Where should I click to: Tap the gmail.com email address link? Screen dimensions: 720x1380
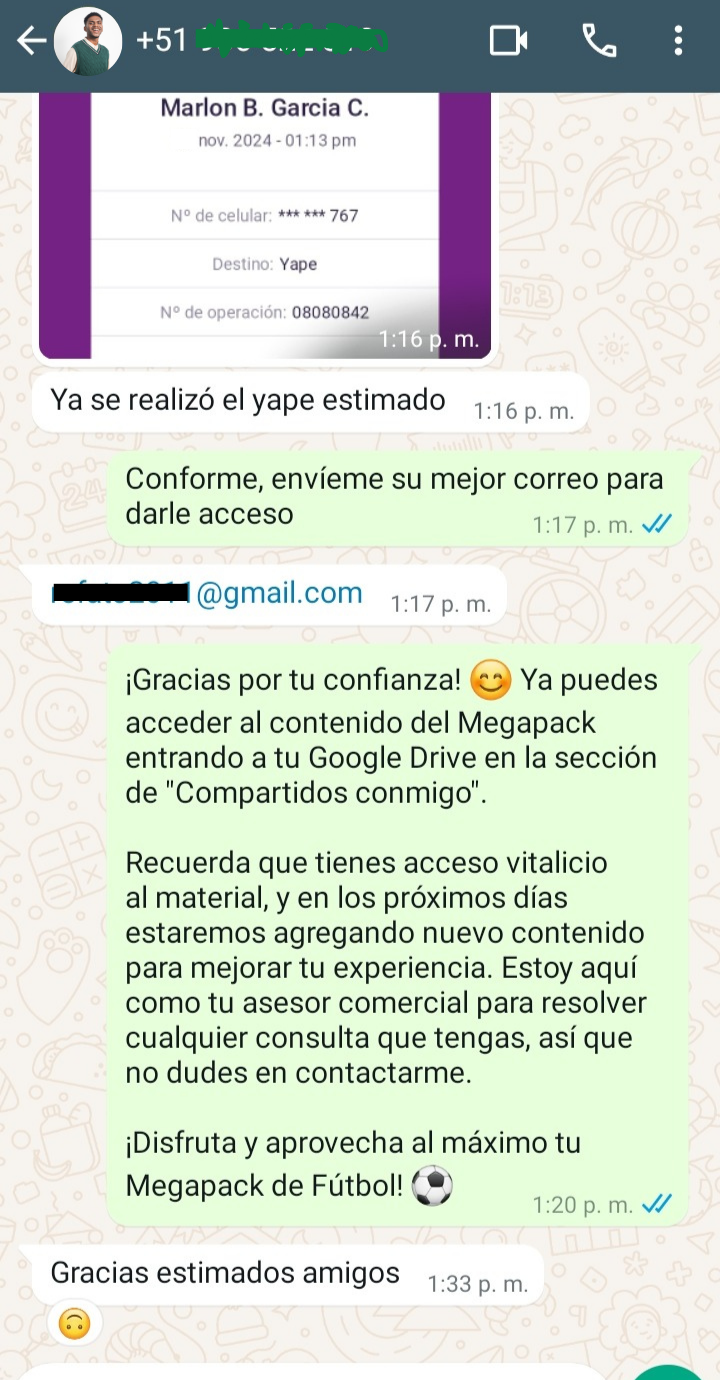coord(209,594)
